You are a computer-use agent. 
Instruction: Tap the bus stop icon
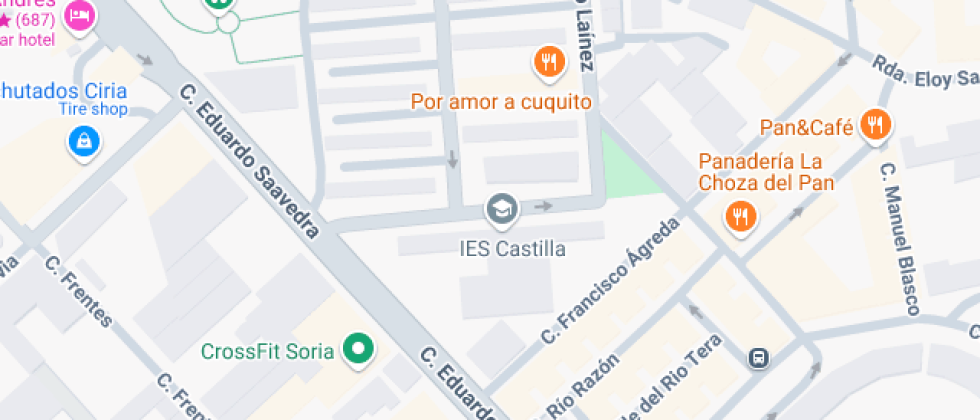tap(758, 358)
